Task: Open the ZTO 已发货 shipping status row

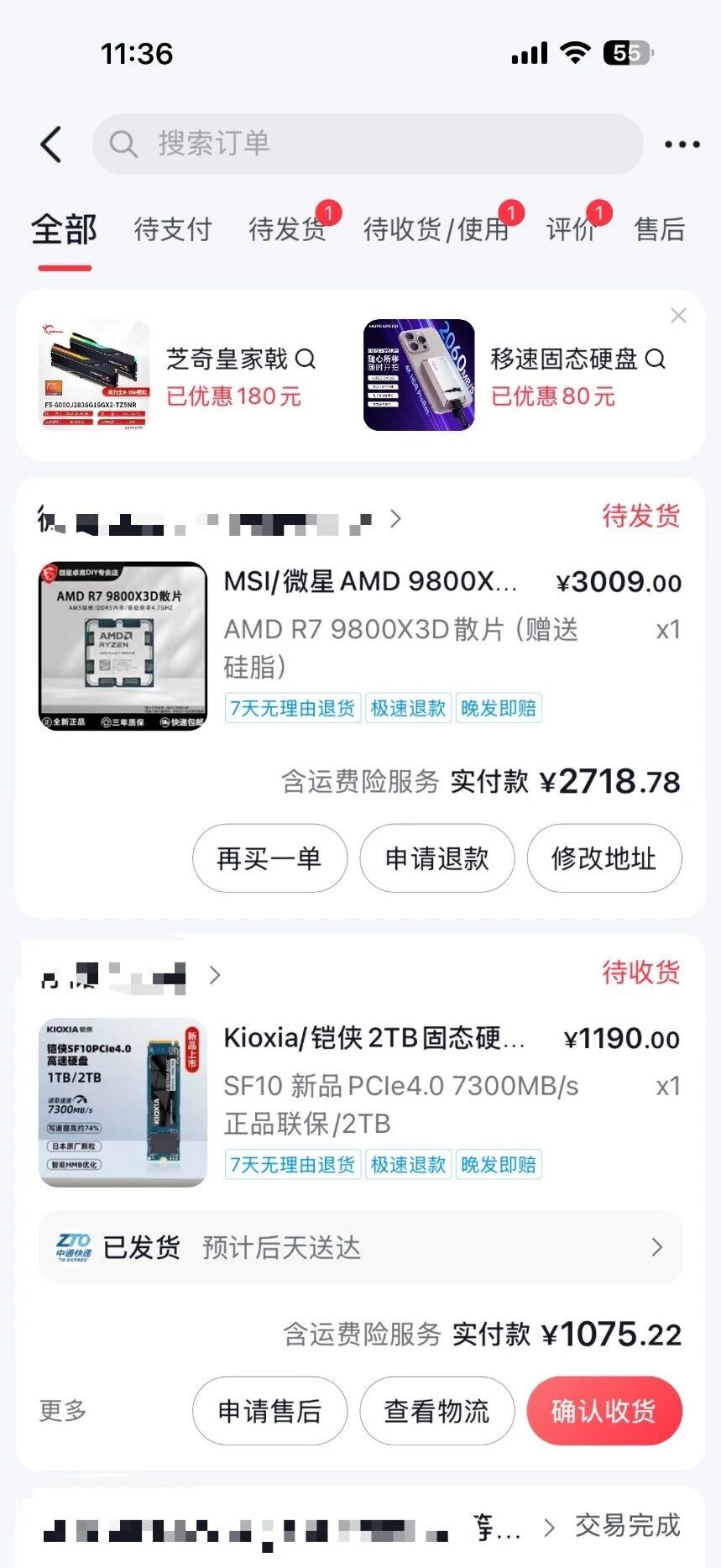Action: point(361,1247)
